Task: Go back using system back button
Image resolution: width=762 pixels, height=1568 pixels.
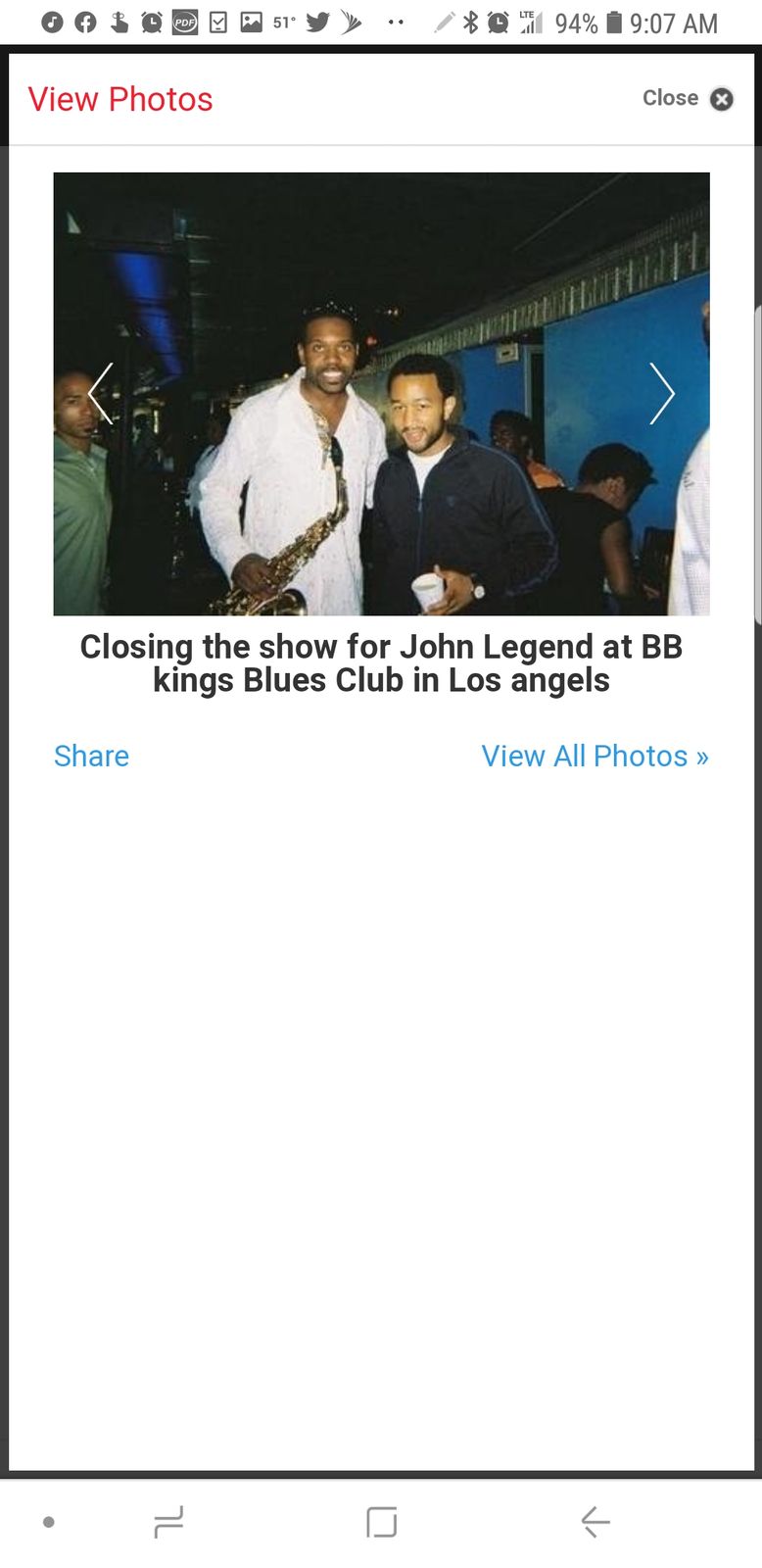Action: (595, 1521)
